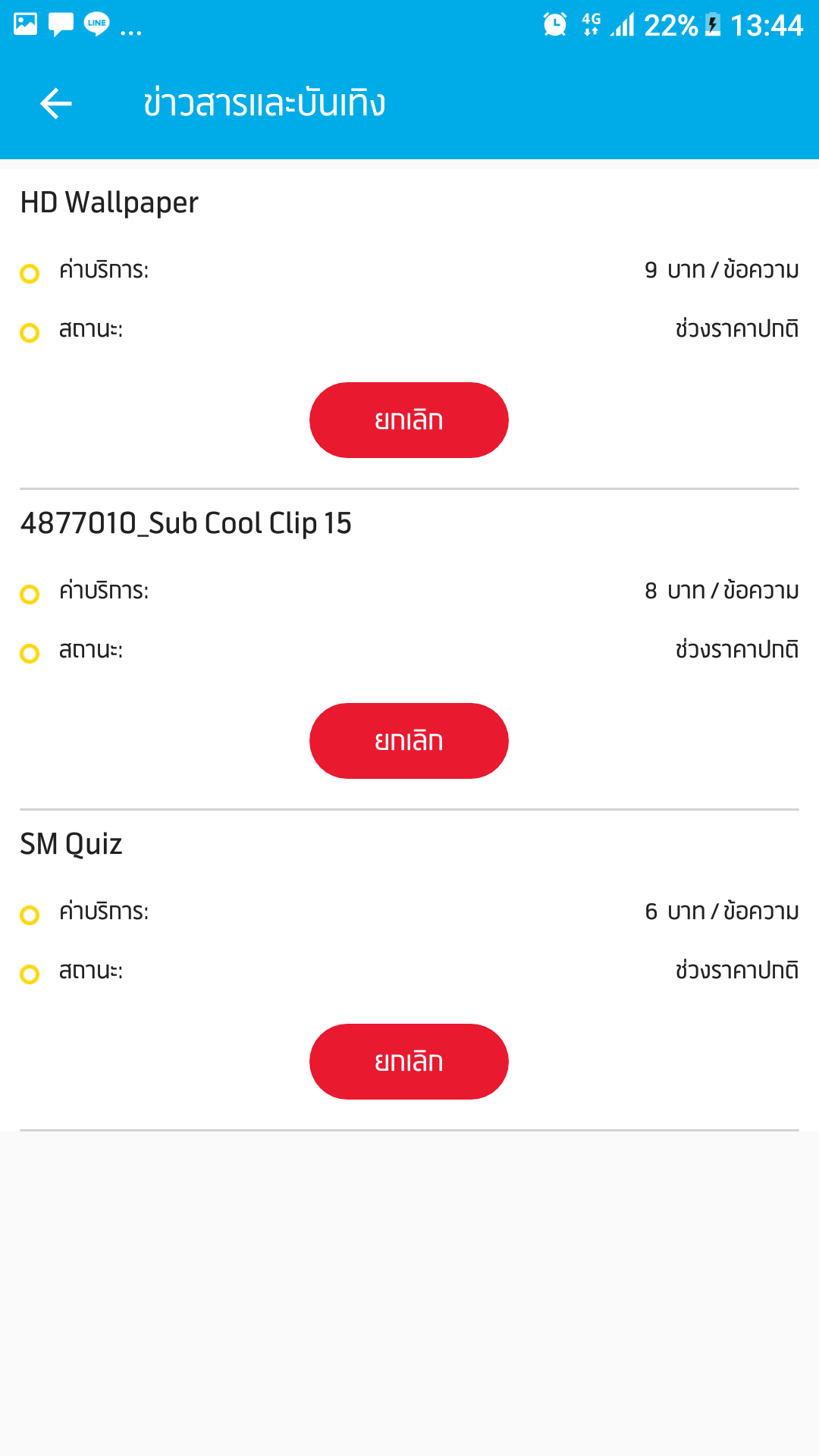The height and width of the screenshot is (1456, 819).
Task: Cancel the SM Quiz subscription
Action: click(x=409, y=1062)
